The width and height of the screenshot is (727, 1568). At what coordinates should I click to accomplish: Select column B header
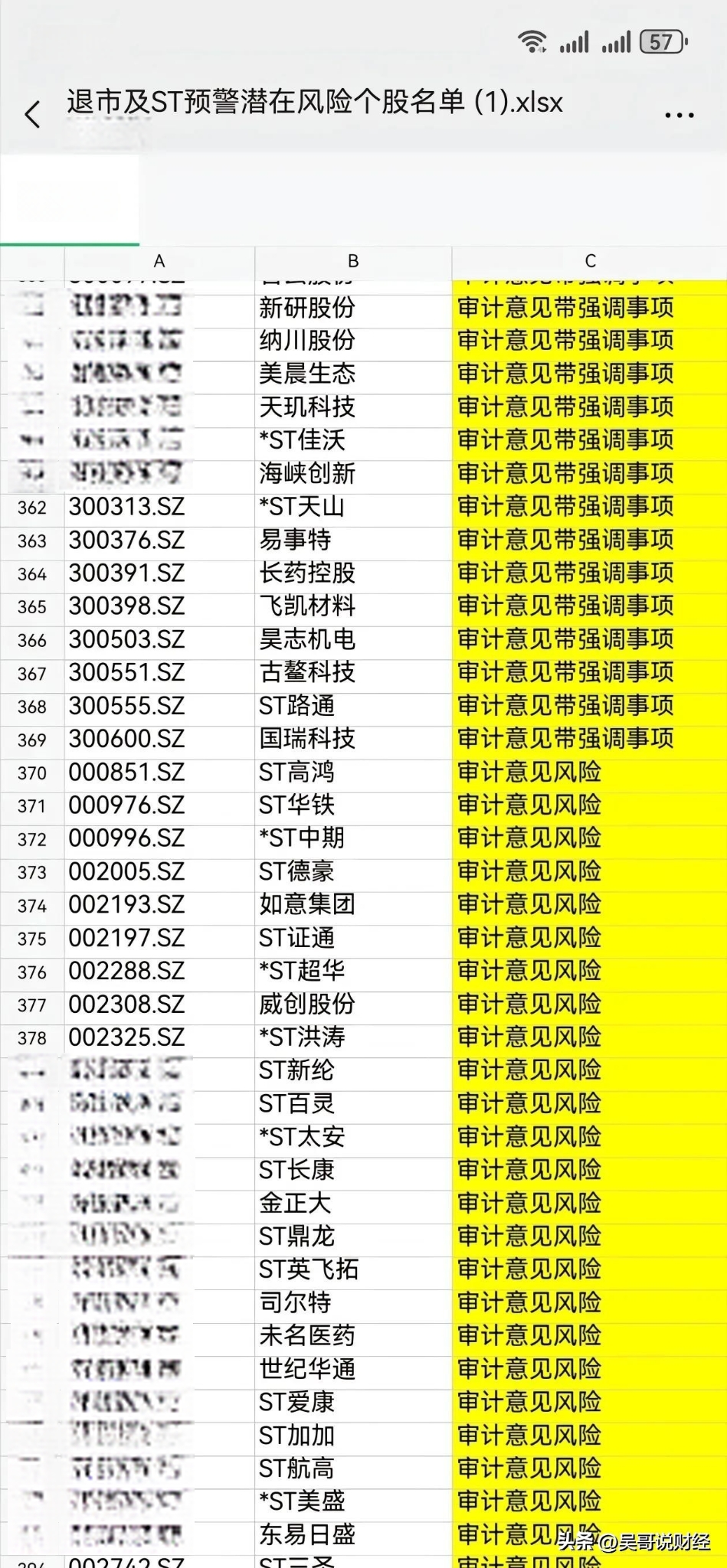click(353, 261)
